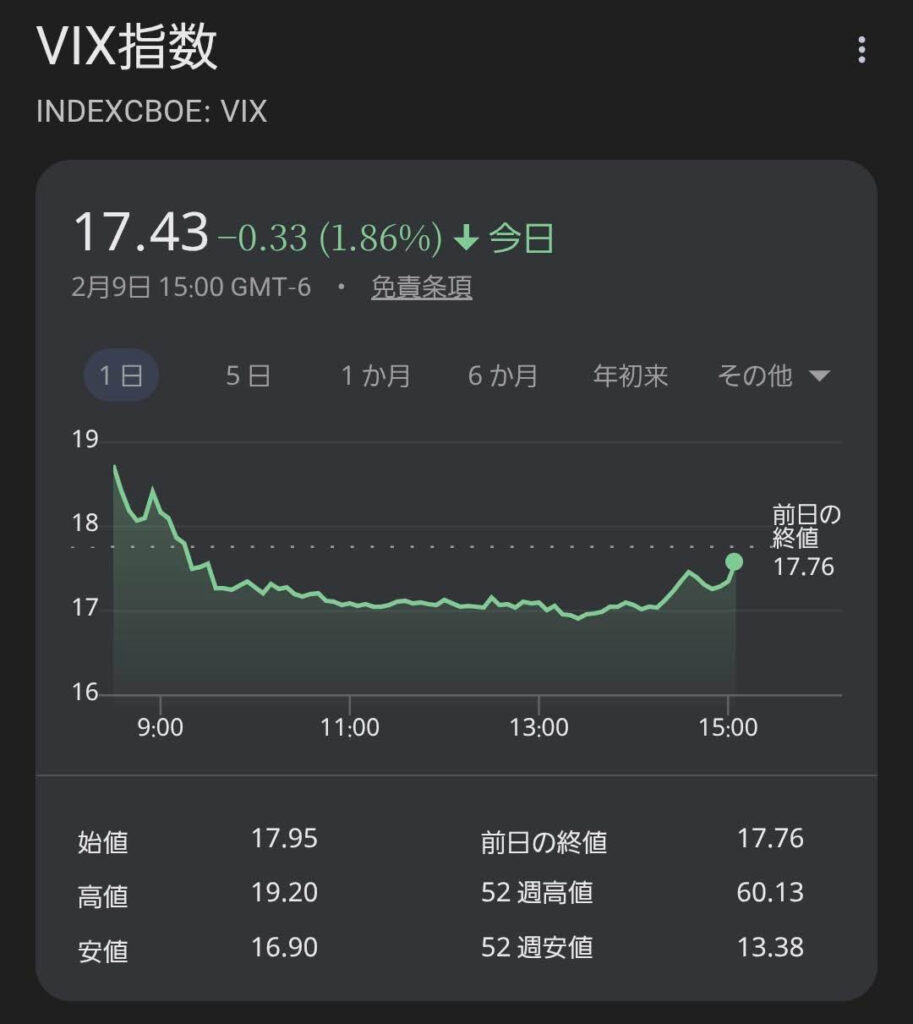Screen dimensions: 913x1024
Task: Open the three-dot overflow menu
Action: (x=861, y=50)
